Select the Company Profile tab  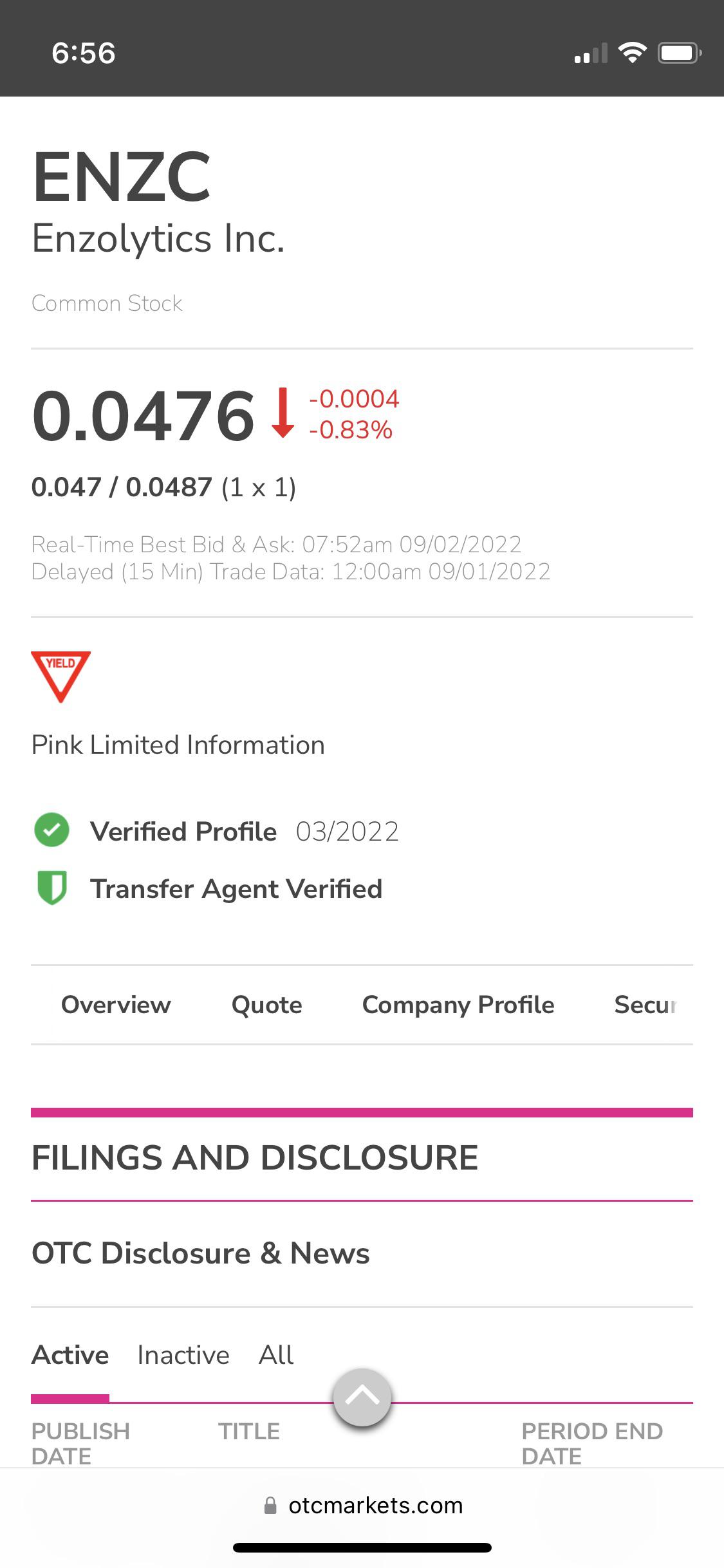click(x=458, y=1005)
